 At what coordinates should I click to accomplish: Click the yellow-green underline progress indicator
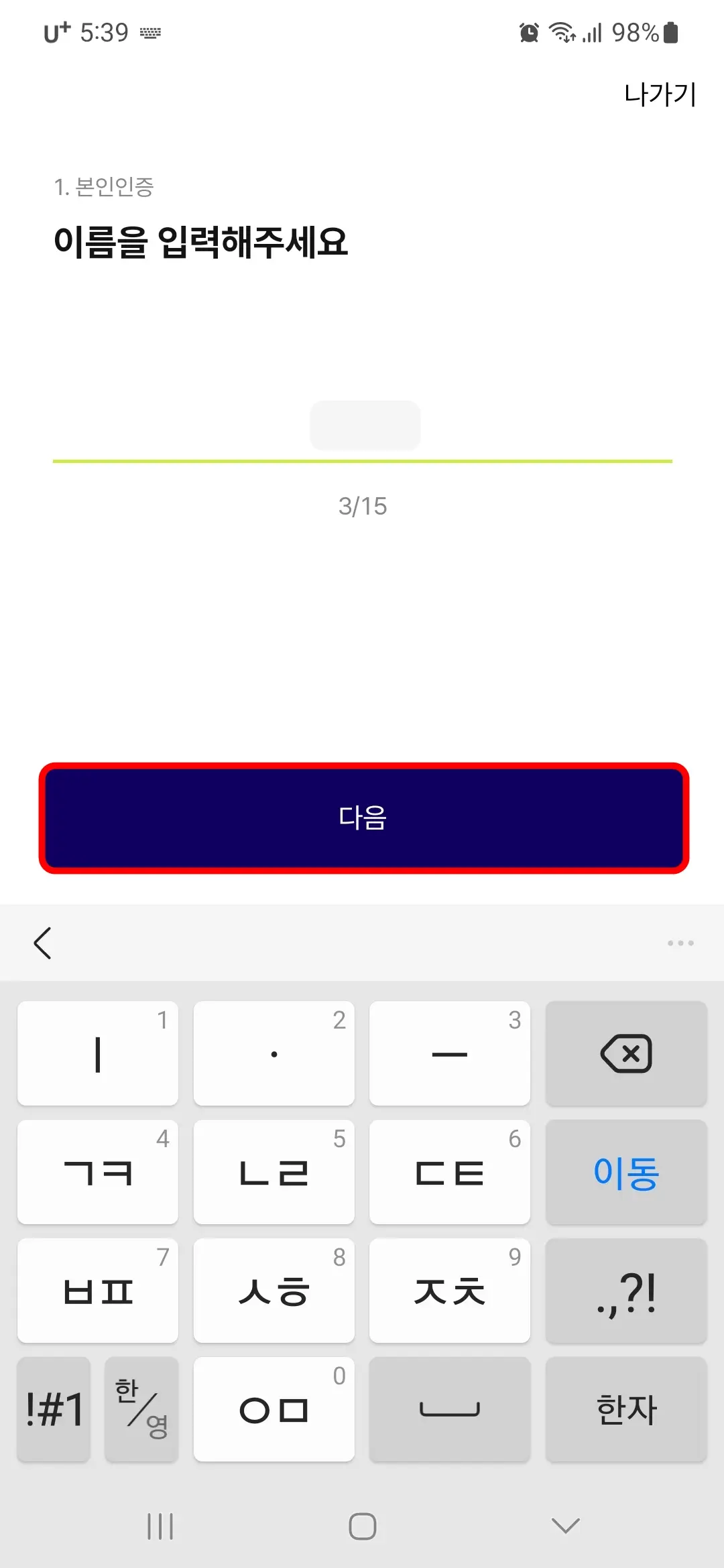[x=362, y=460]
